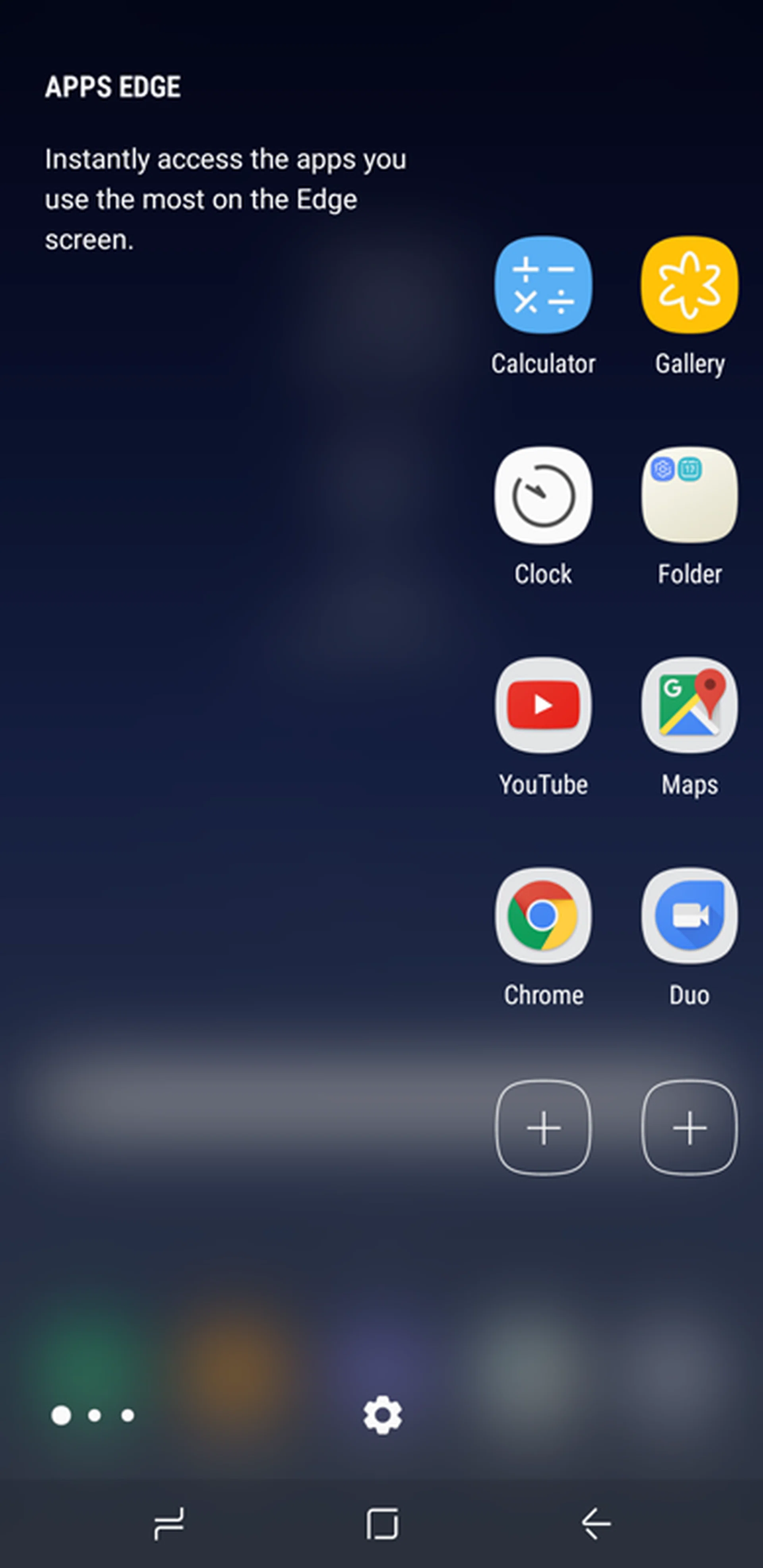The height and width of the screenshot is (1568, 763).
Task: Go back with the navigation back arrow
Action: coord(595,1524)
